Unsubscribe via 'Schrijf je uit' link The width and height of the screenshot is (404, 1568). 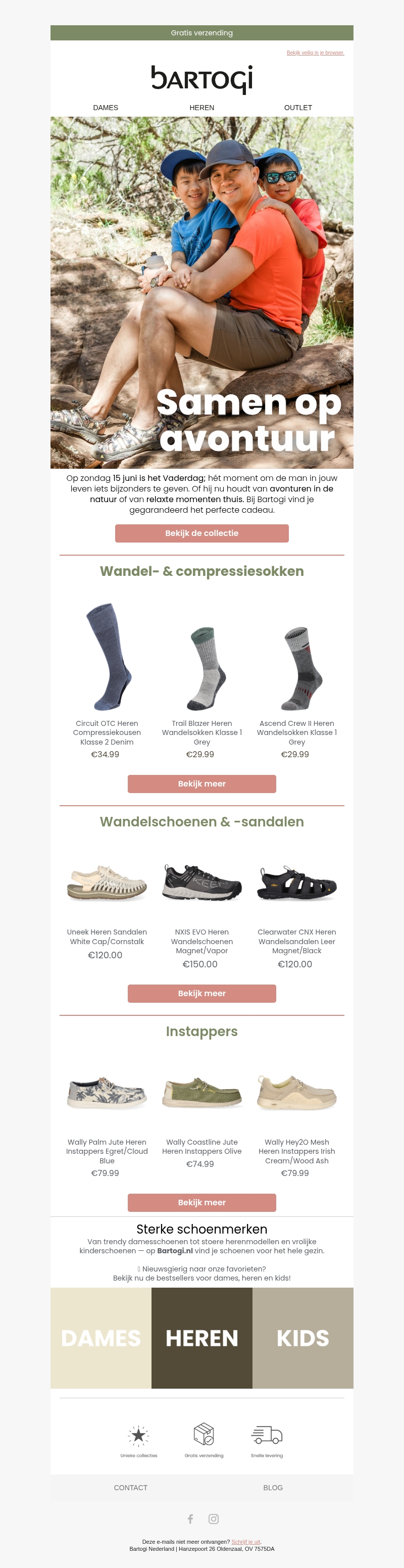246,1542
